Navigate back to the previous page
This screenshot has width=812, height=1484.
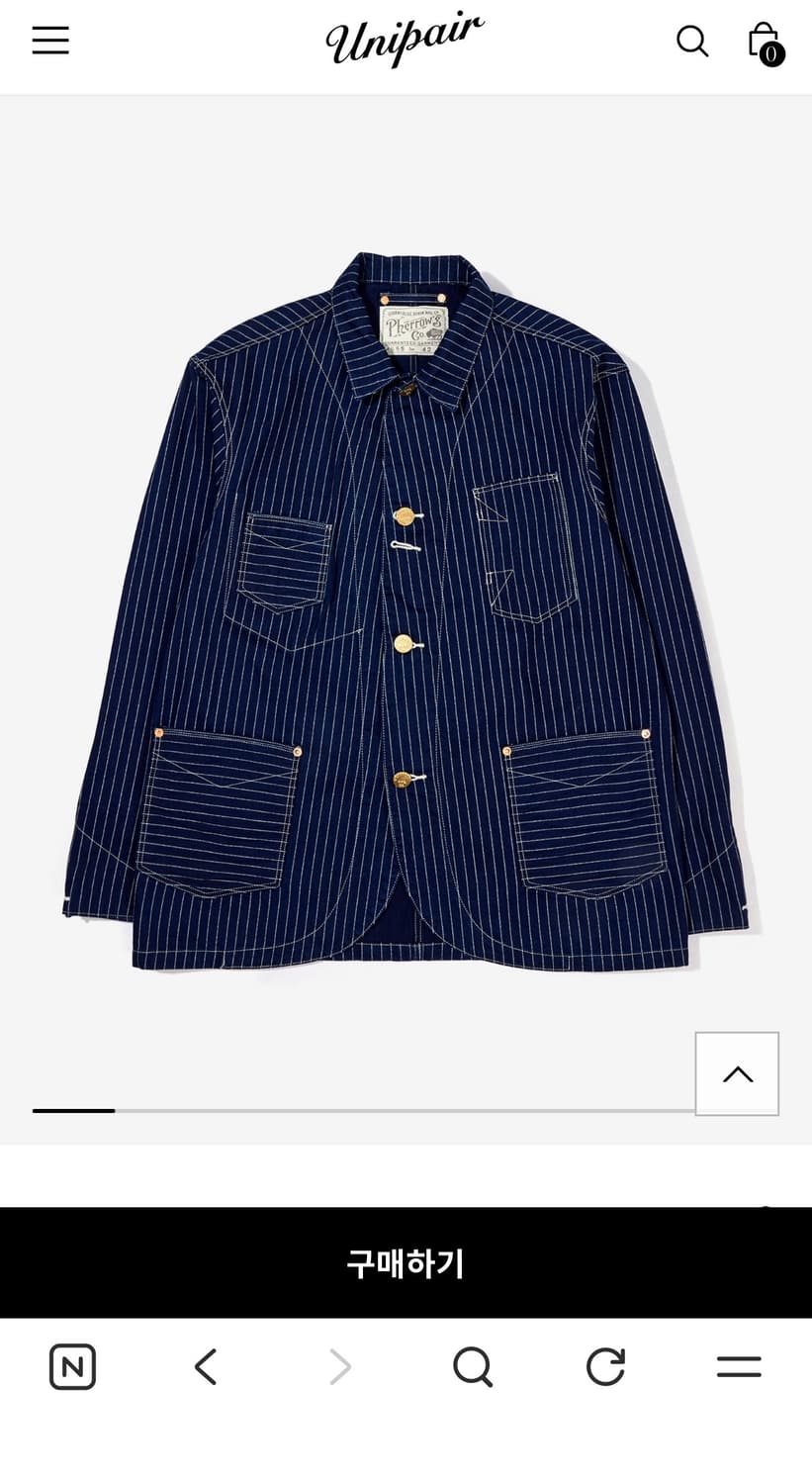(206, 1367)
